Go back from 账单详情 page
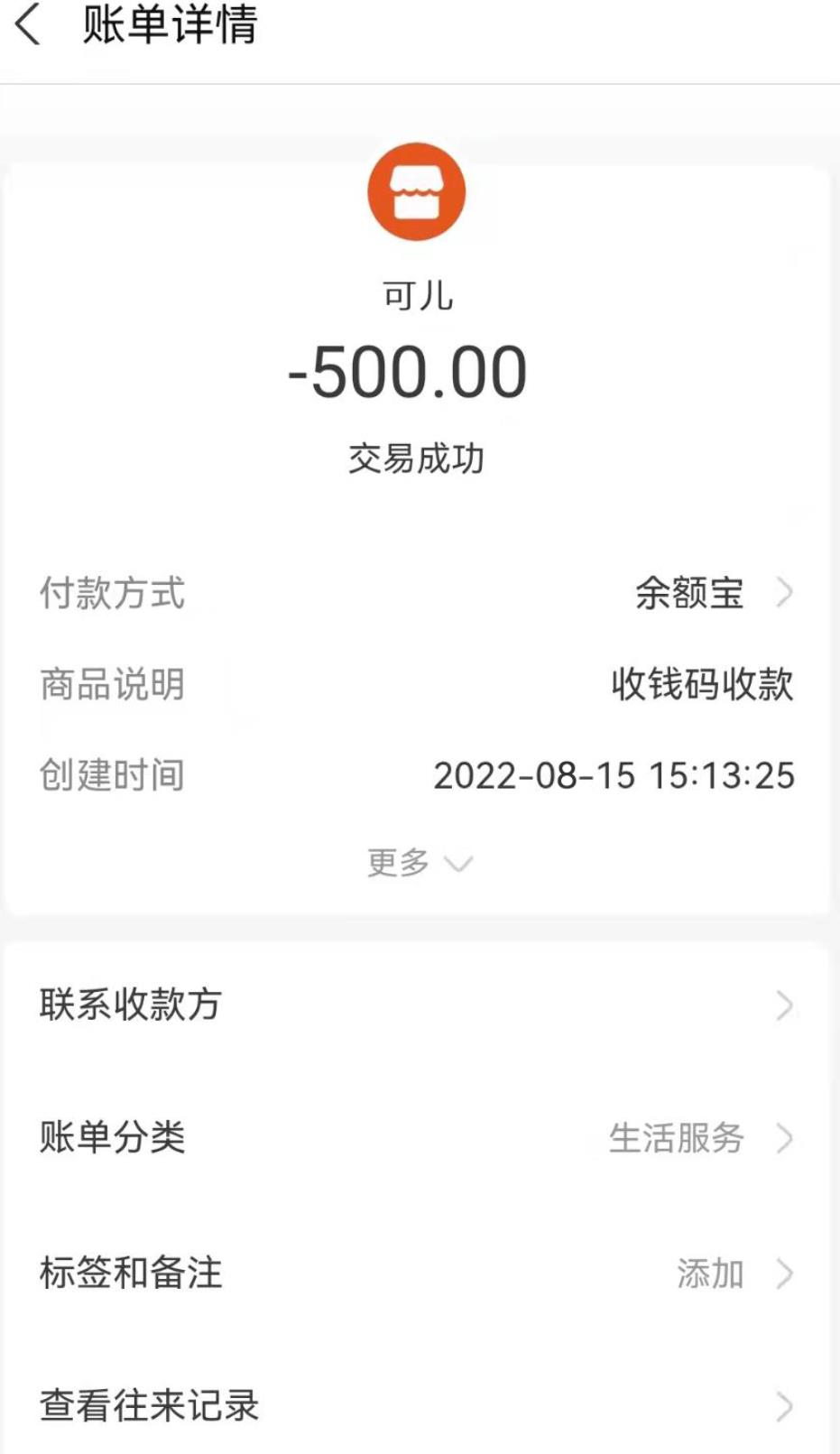 tap(29, 24)
